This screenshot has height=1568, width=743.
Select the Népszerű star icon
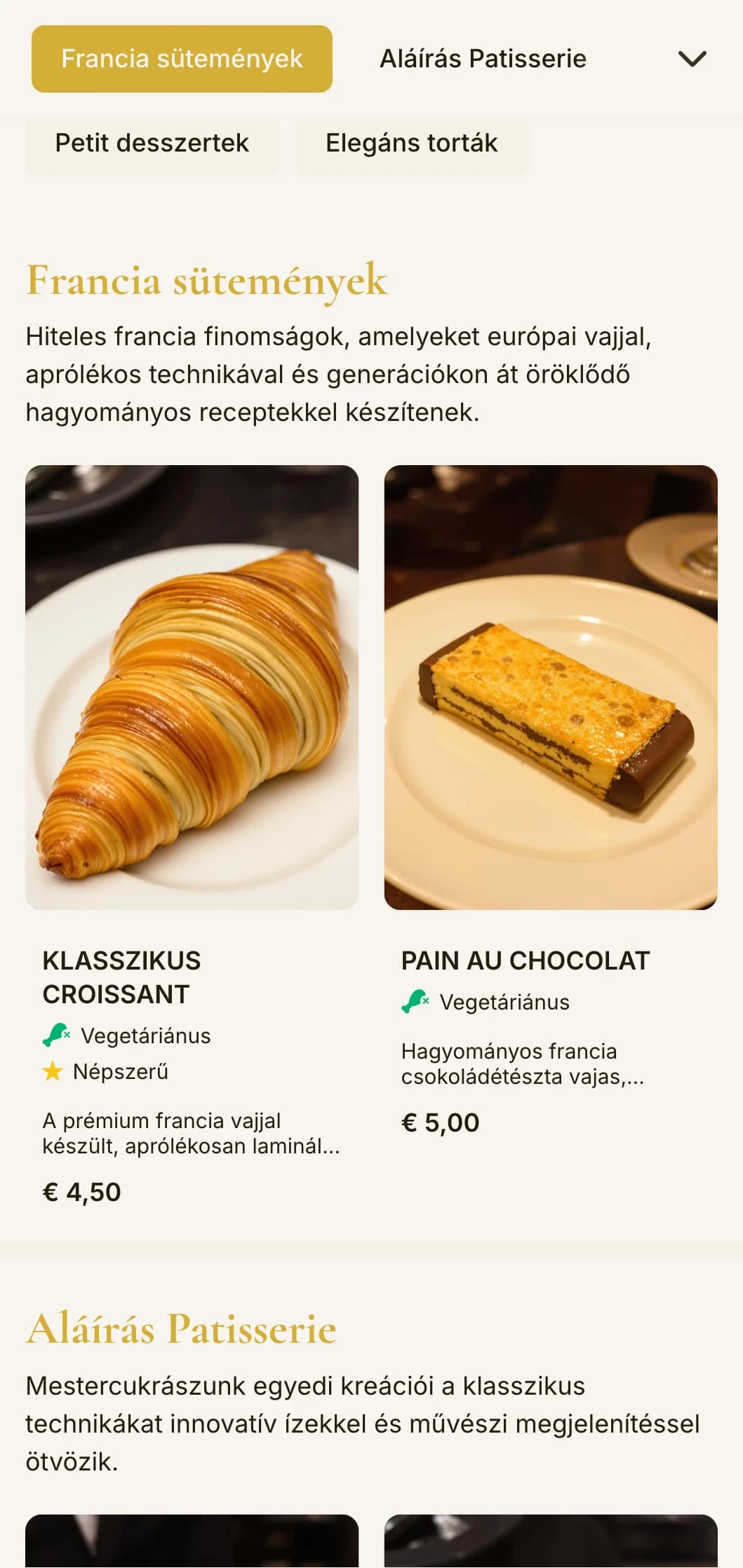point(54,1071)
